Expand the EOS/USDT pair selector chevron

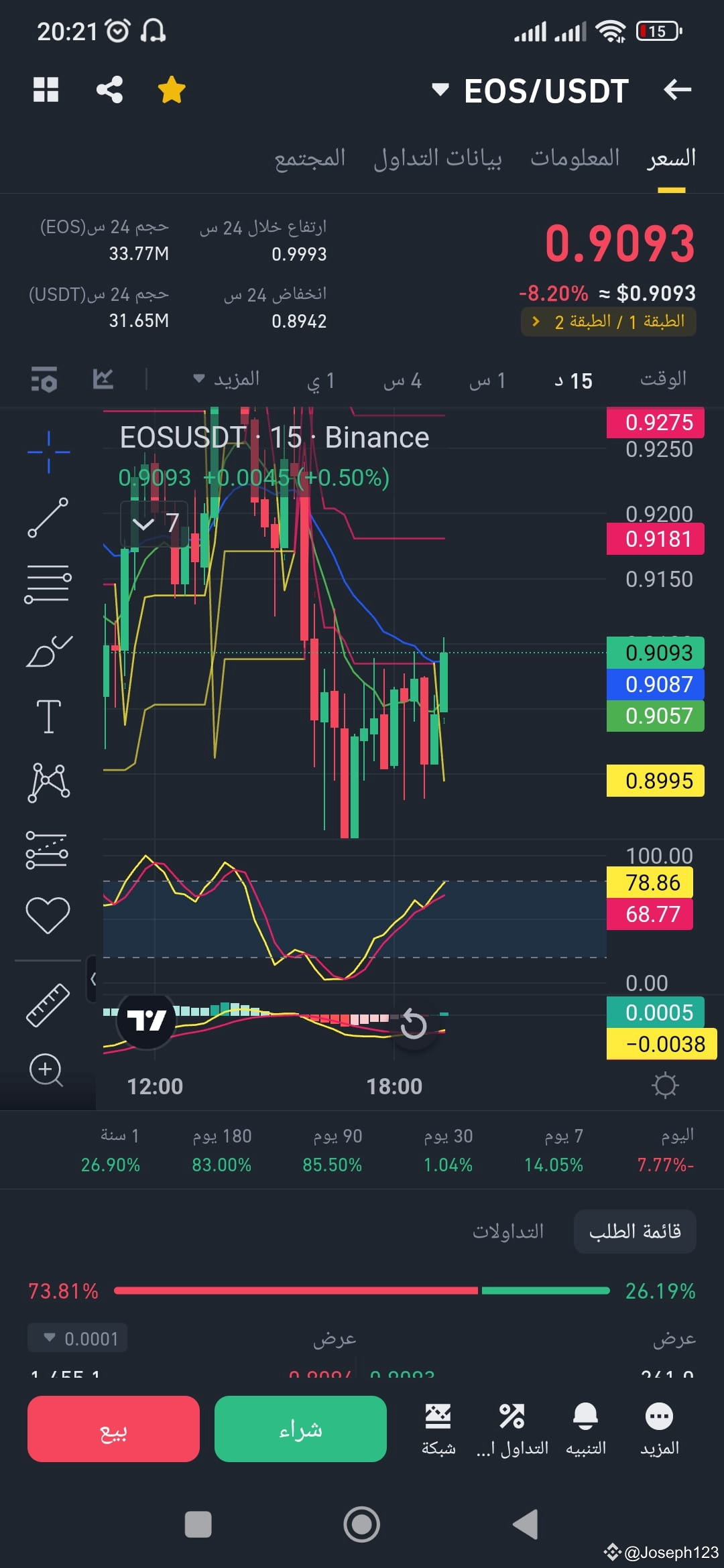[x=440, y=90]
